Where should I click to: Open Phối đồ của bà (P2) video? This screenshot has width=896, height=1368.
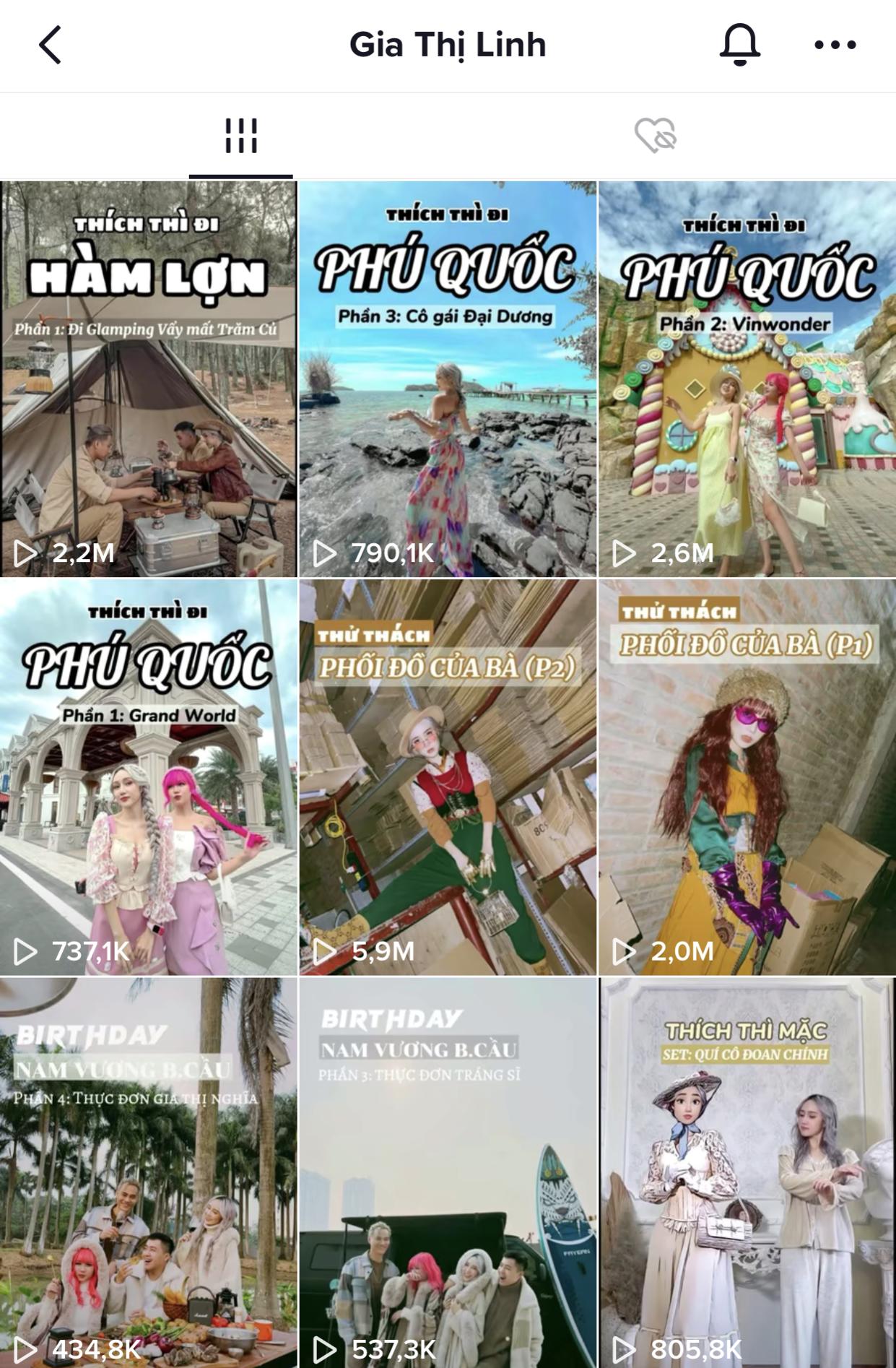click(x=448, y=777)
